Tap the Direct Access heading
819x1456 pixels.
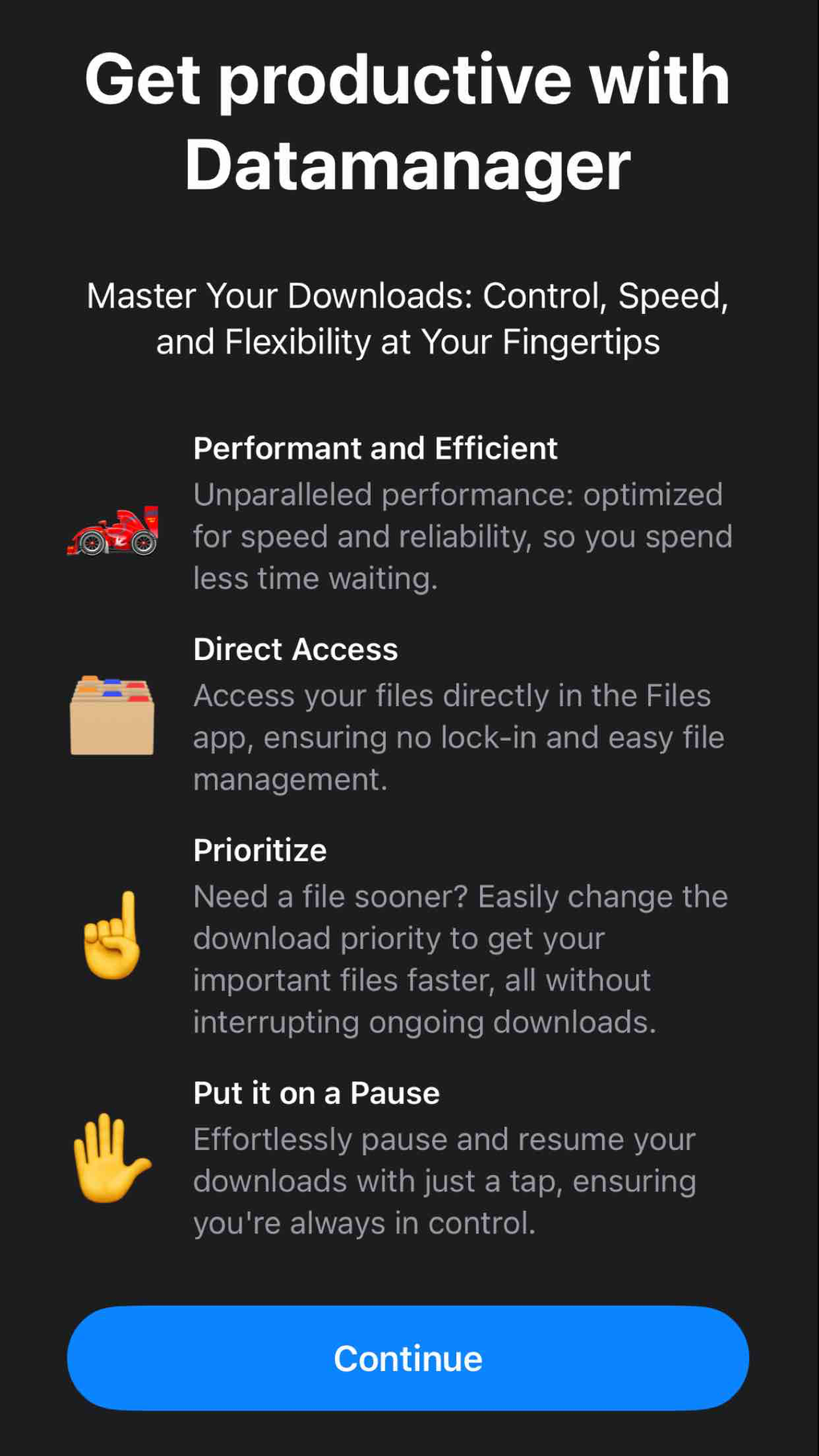pos(295,649)
